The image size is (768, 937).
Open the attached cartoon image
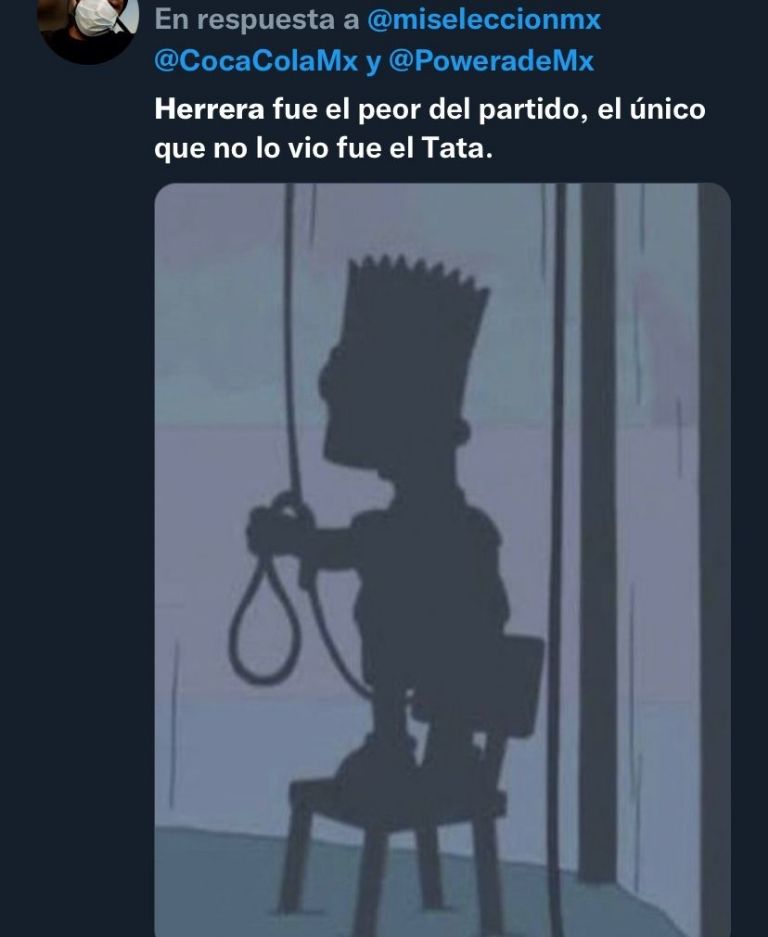point(442,560)
